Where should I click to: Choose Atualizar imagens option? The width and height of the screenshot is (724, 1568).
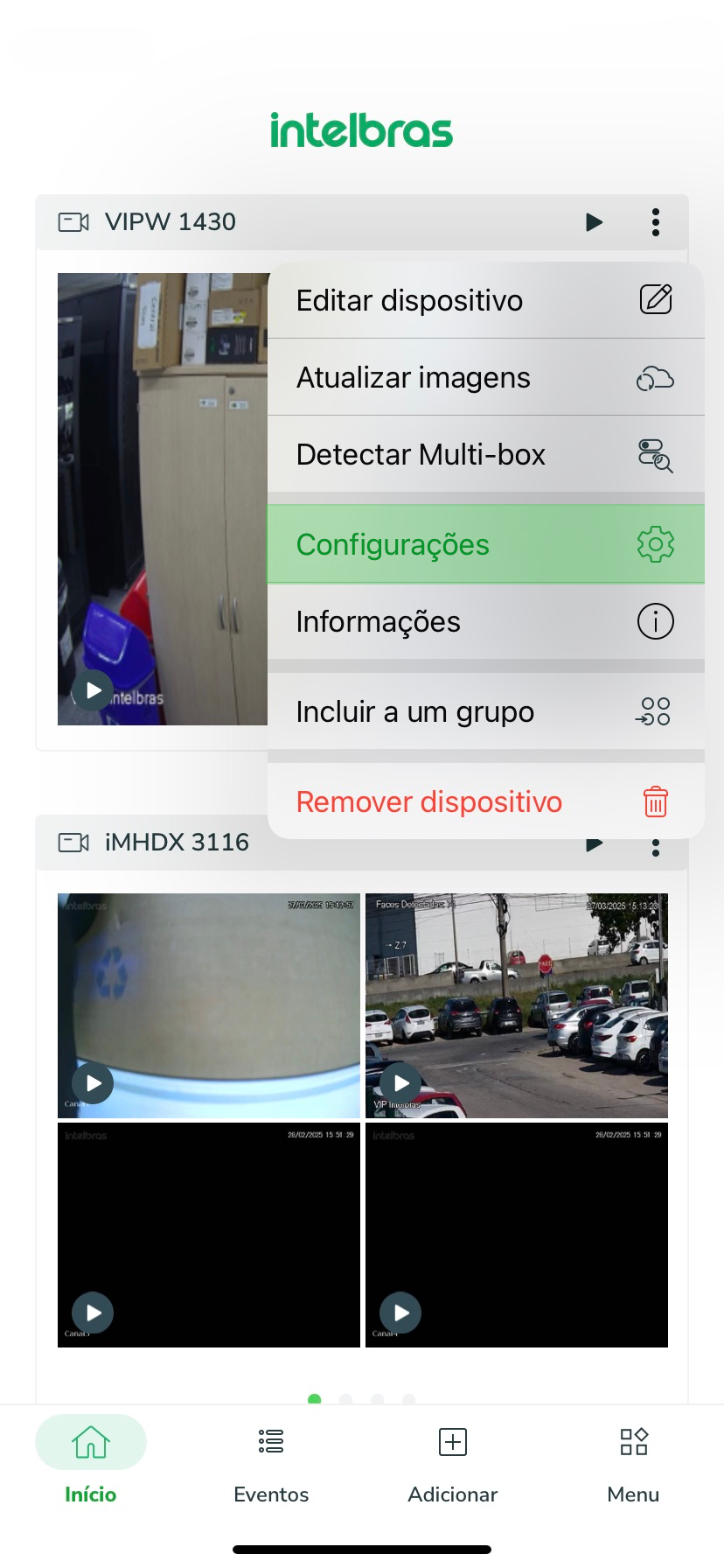coord(486,377)
